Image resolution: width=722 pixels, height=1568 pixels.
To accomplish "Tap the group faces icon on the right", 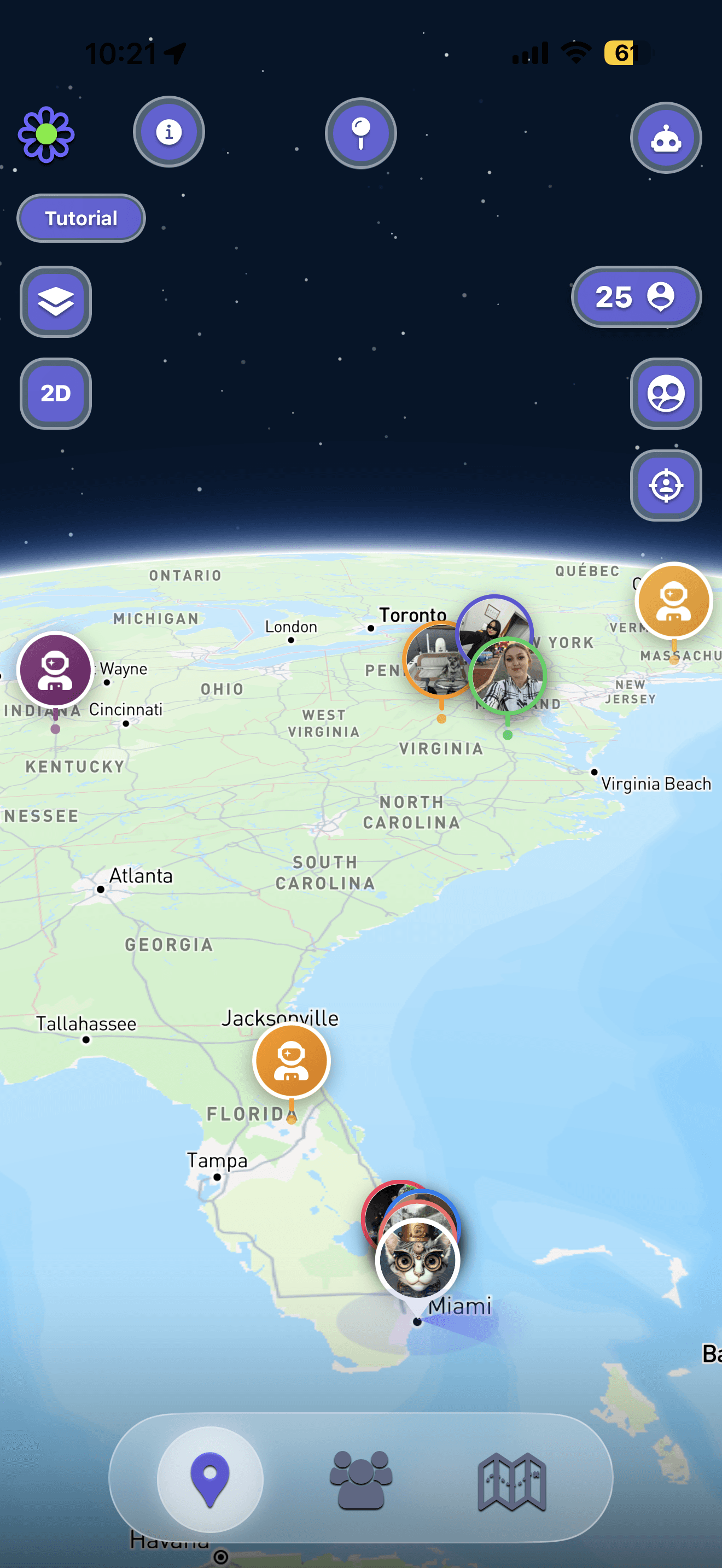I will pos(665,394).
